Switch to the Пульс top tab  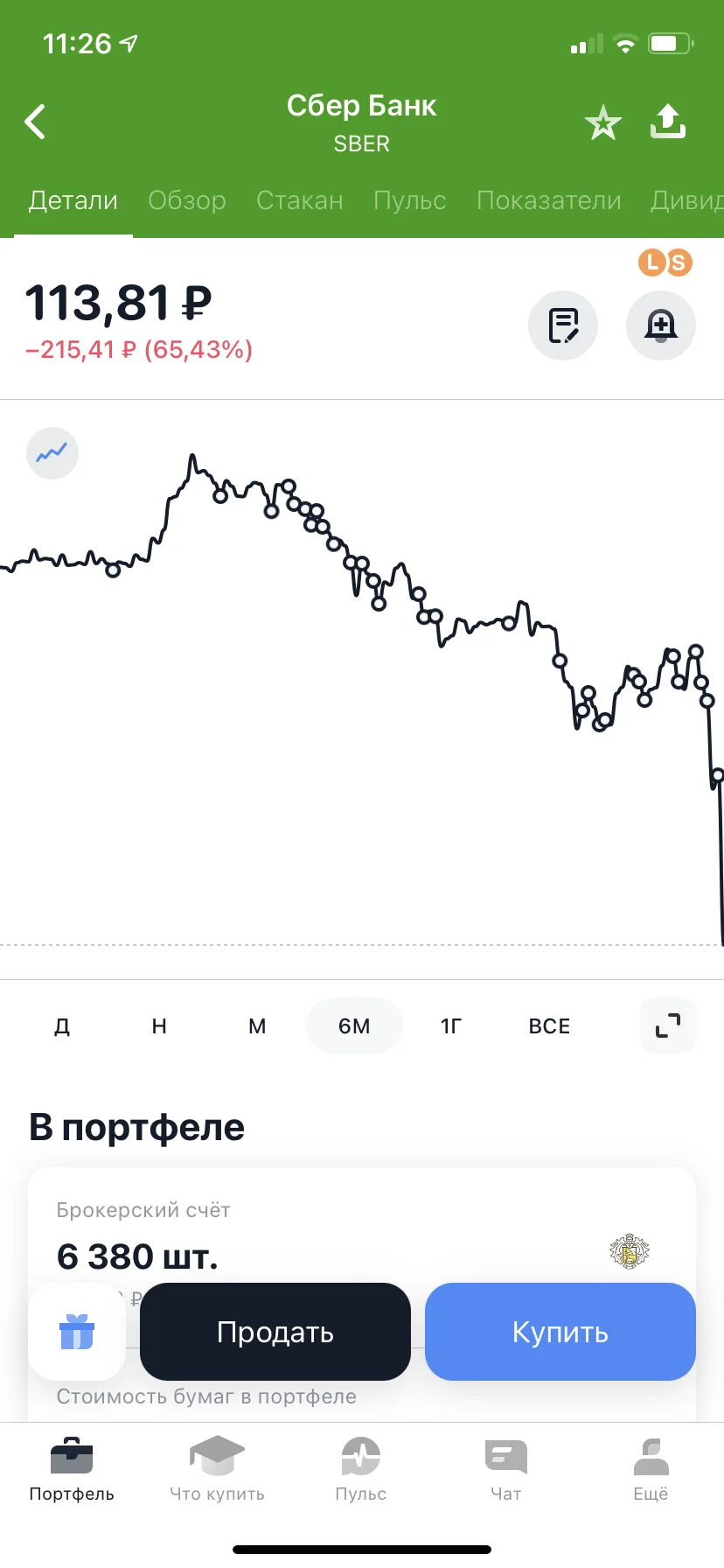(x=410, y=200)
